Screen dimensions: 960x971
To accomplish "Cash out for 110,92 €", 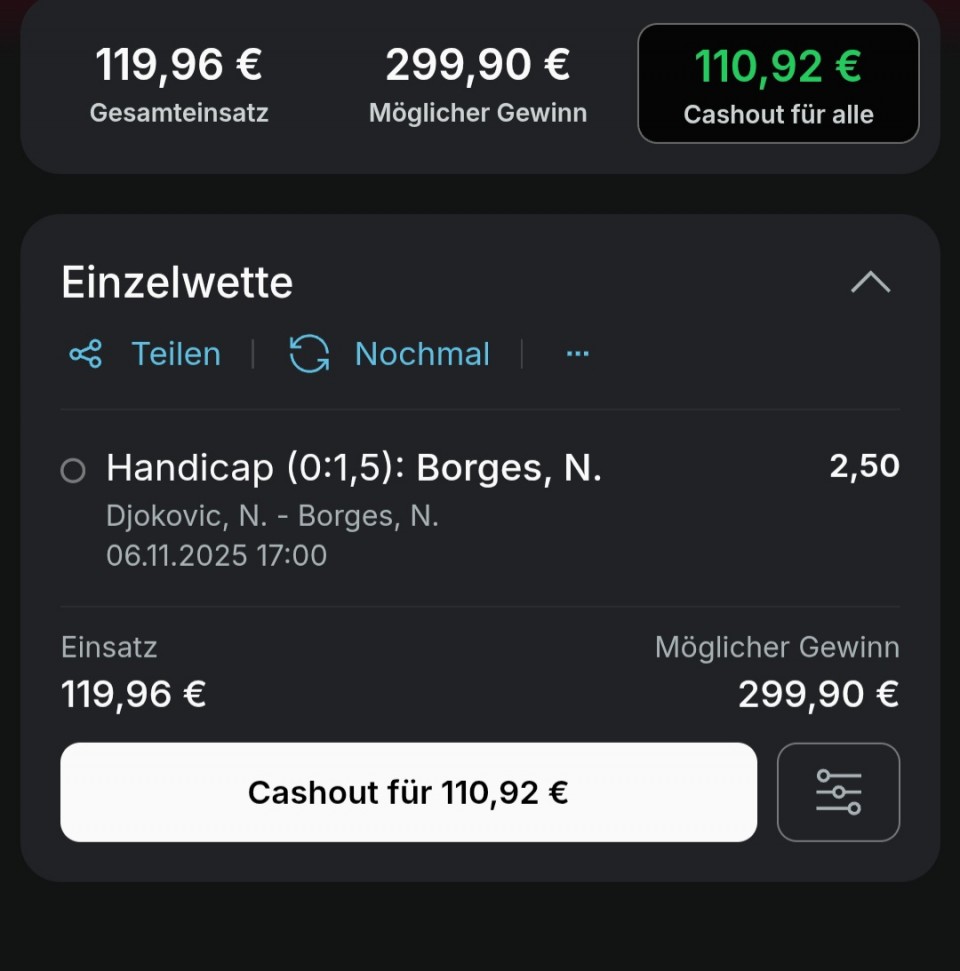I will (x=408, y=792).
